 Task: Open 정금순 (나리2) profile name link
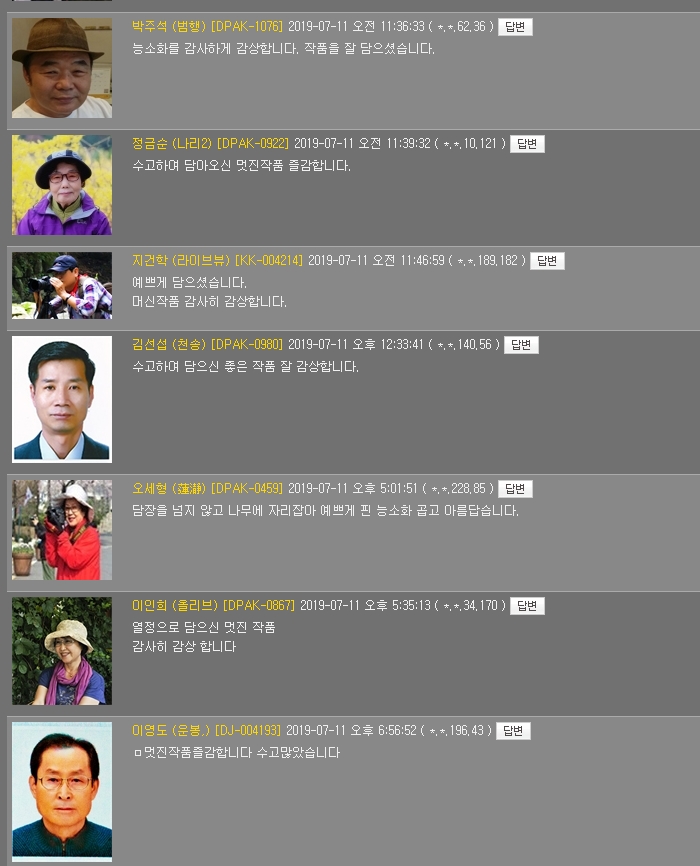pos(172,144)
